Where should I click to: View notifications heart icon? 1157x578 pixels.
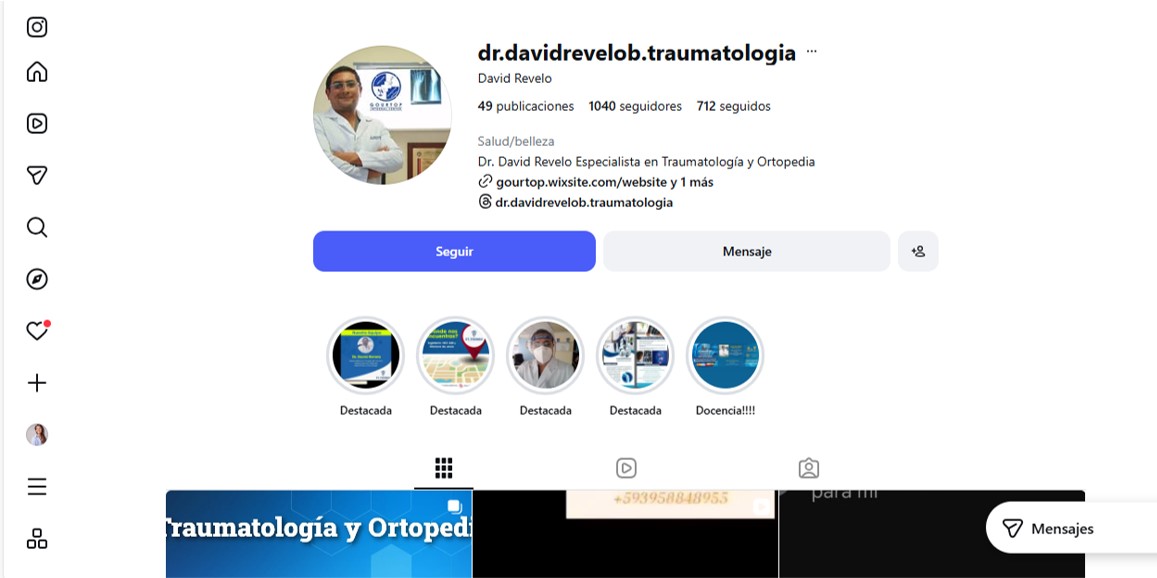click(x=37, y=331)
